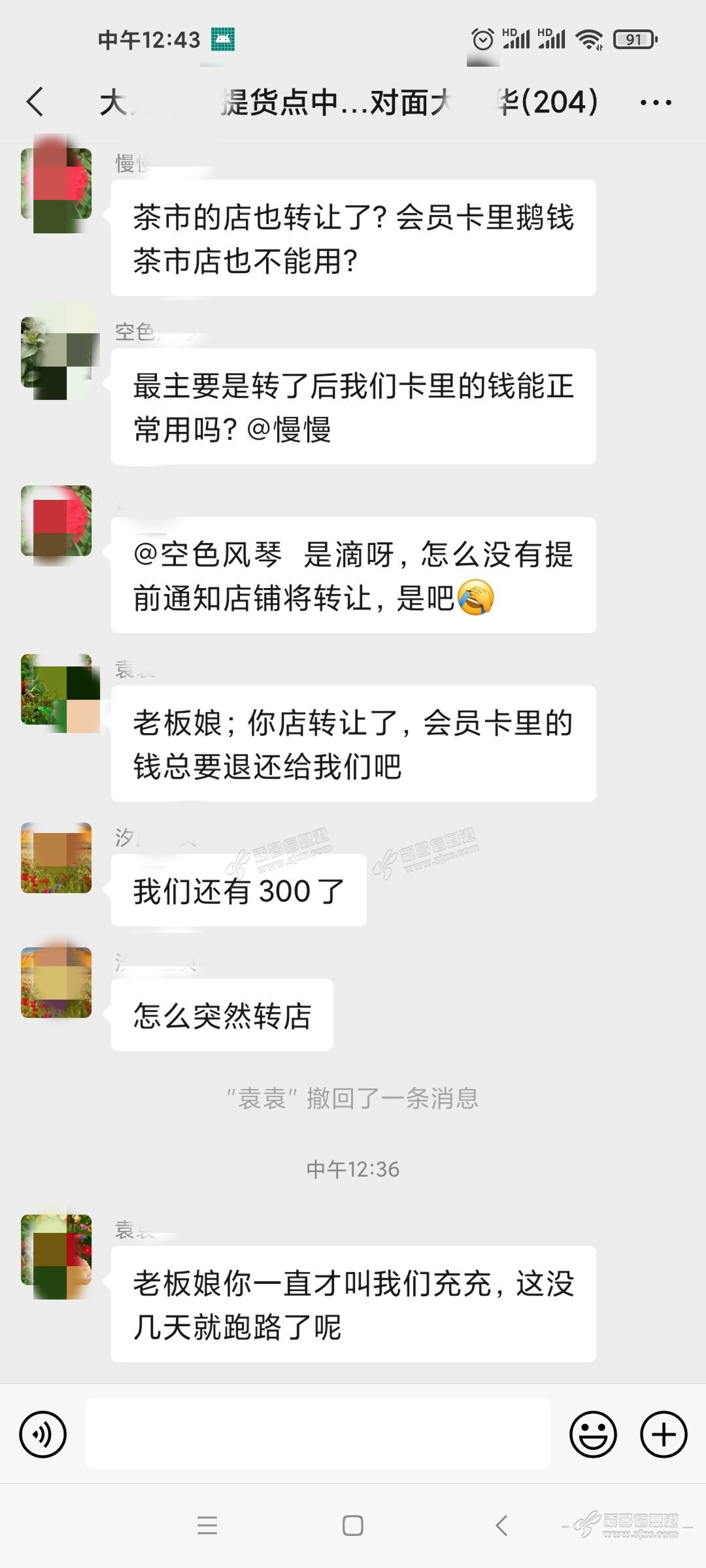This screenshot has width=706, height=1568.
Task: Go back from the group chat
Action: pyautogui.click(x=35, y=102)
